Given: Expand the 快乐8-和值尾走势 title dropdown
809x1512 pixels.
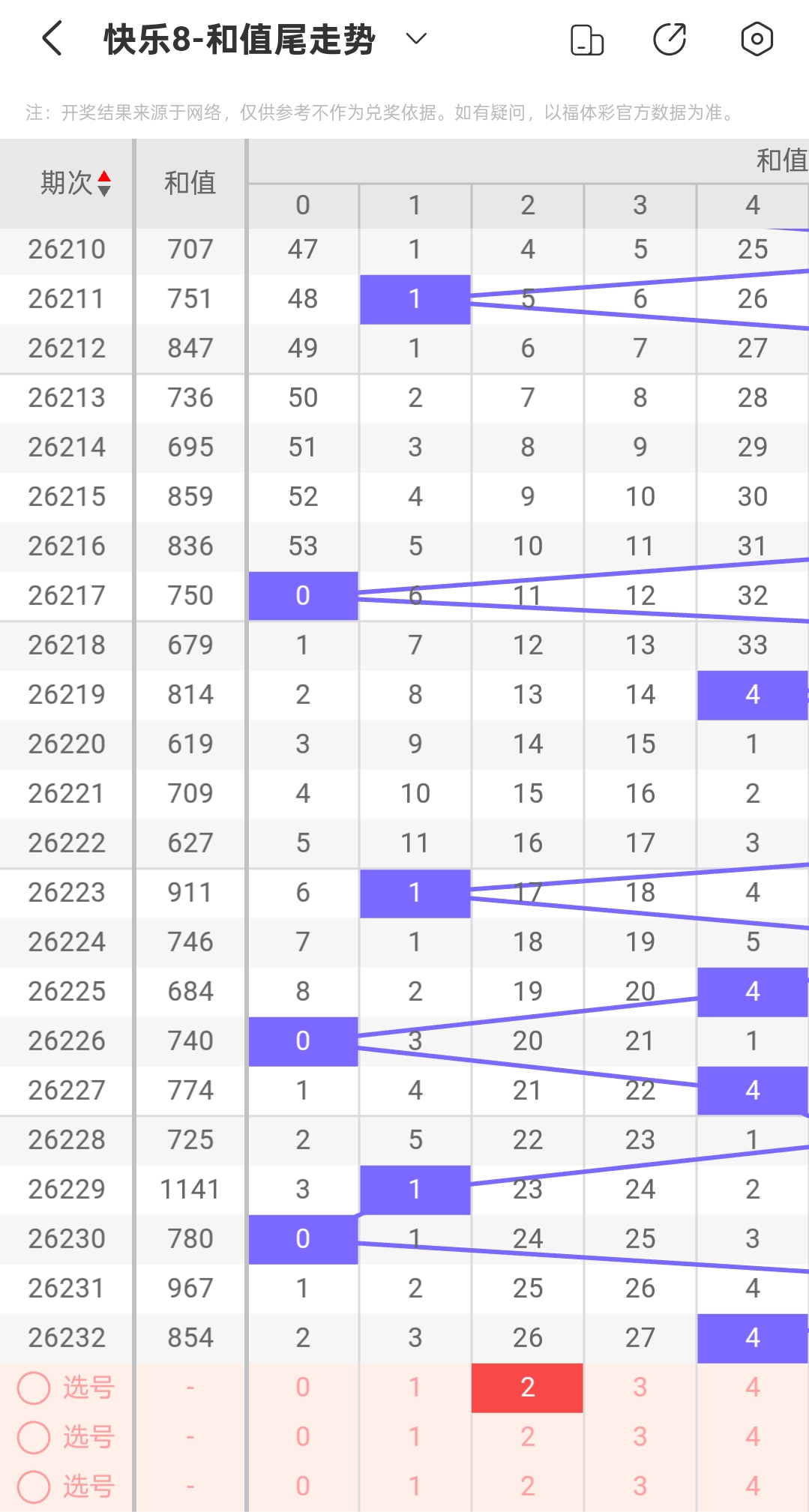Looking at the screenshot, I should pyautogui.click(x=416, y=39).
